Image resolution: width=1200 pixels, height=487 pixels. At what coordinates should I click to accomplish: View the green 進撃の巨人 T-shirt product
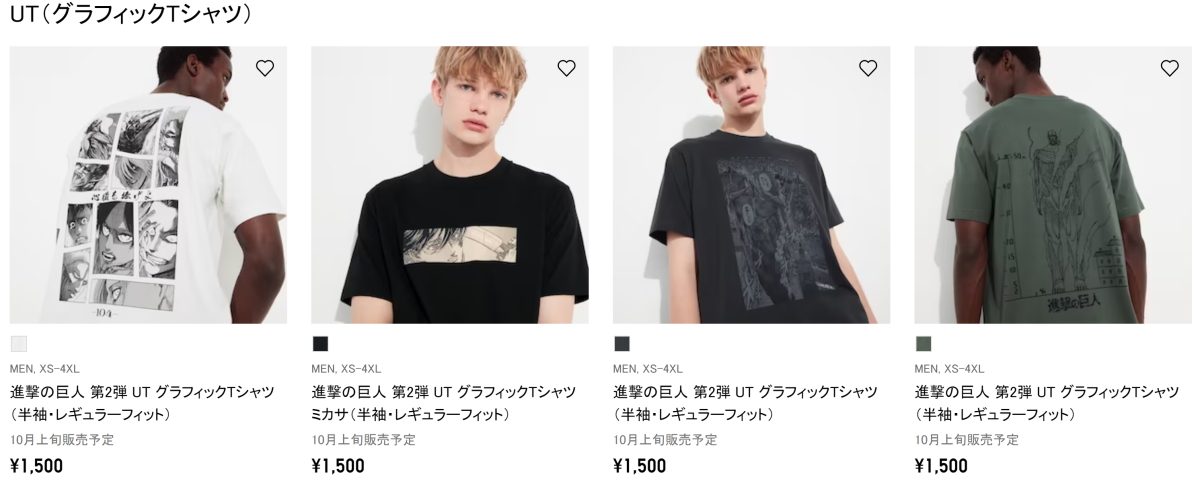[x=1053, y=185]
